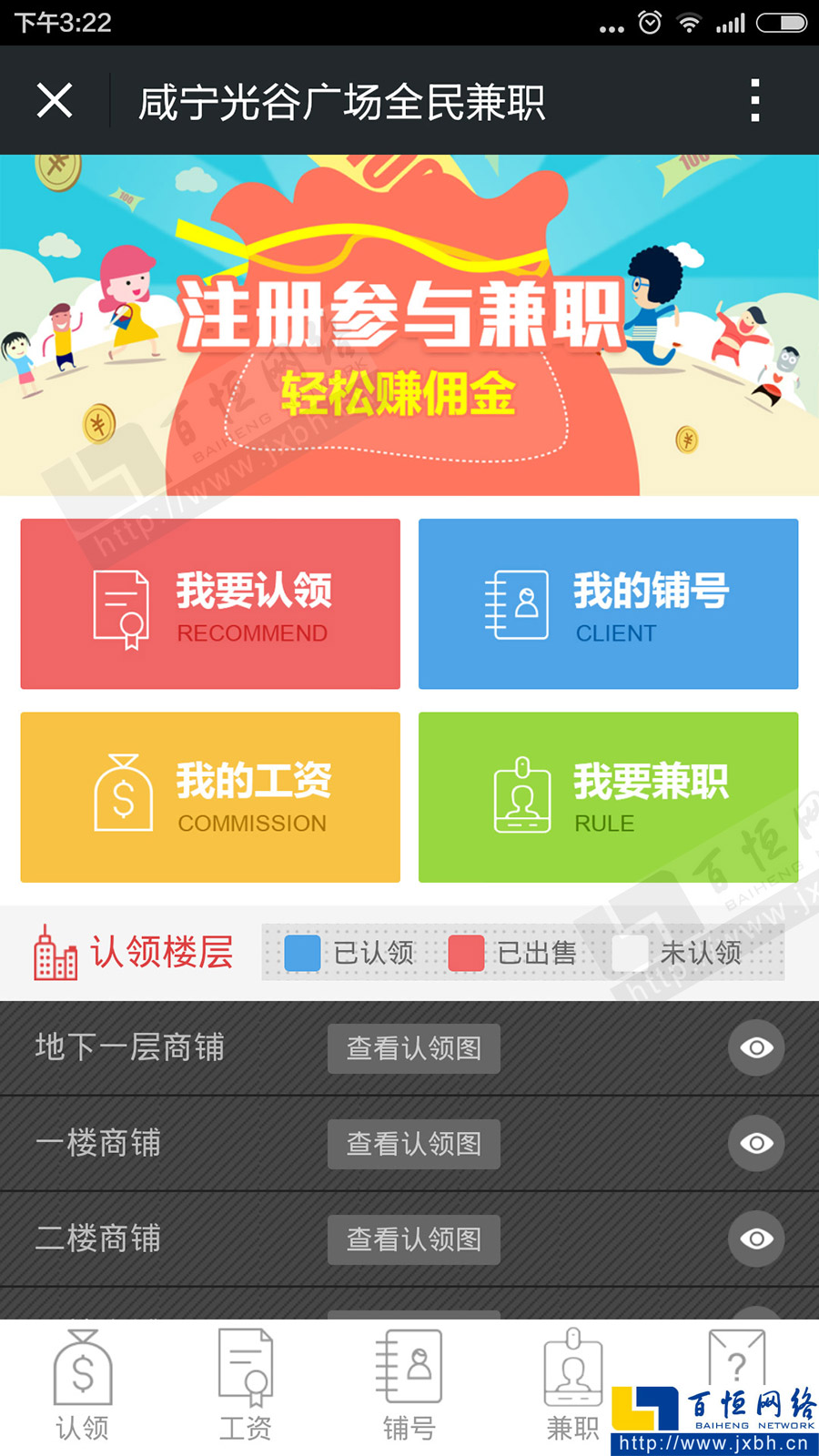The height and width of the screenshot is (1456, 819).
Task: Open the 我要认领 card
Action: 210,604
